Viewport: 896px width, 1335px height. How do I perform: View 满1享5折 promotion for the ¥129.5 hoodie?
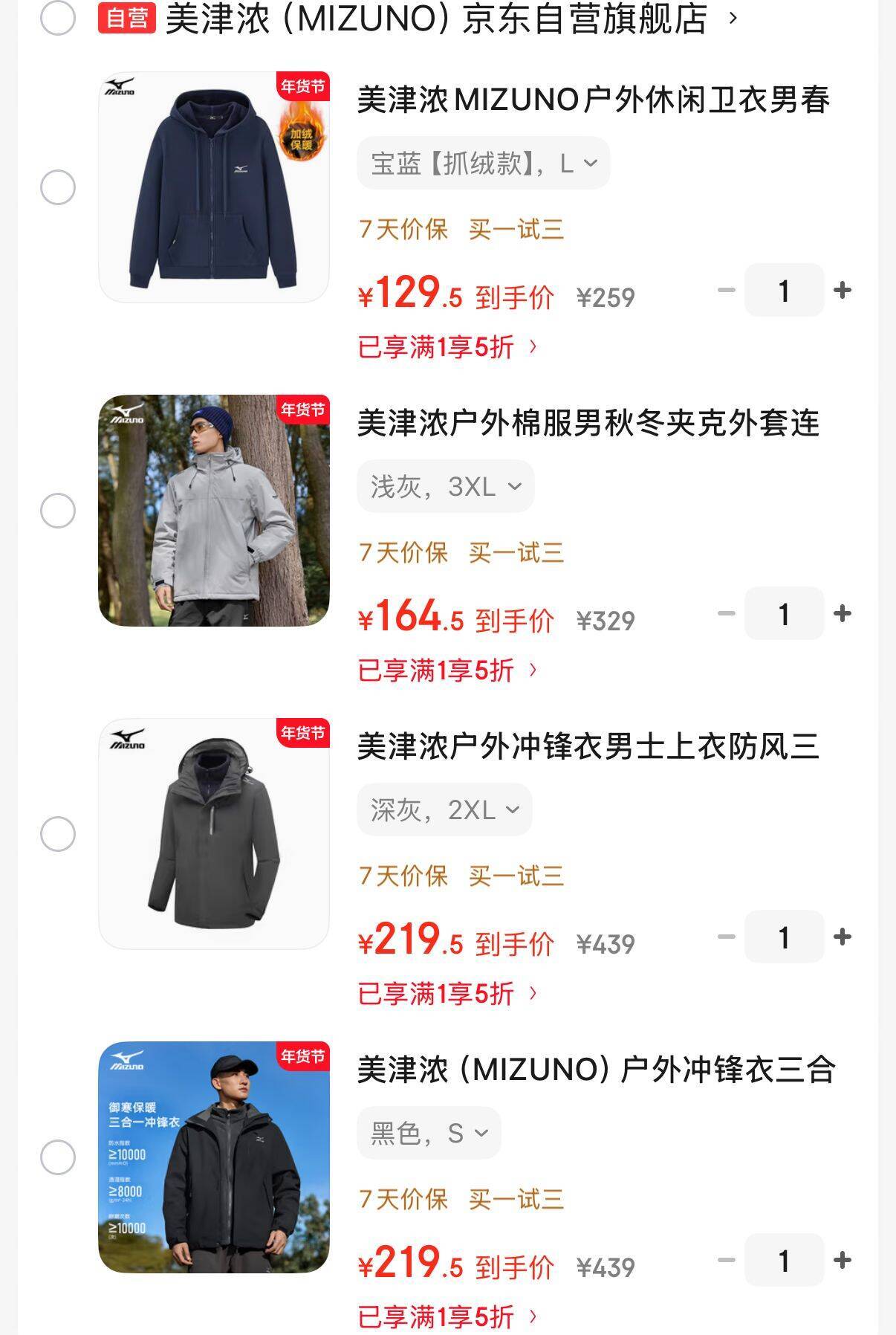click(447, 347)
